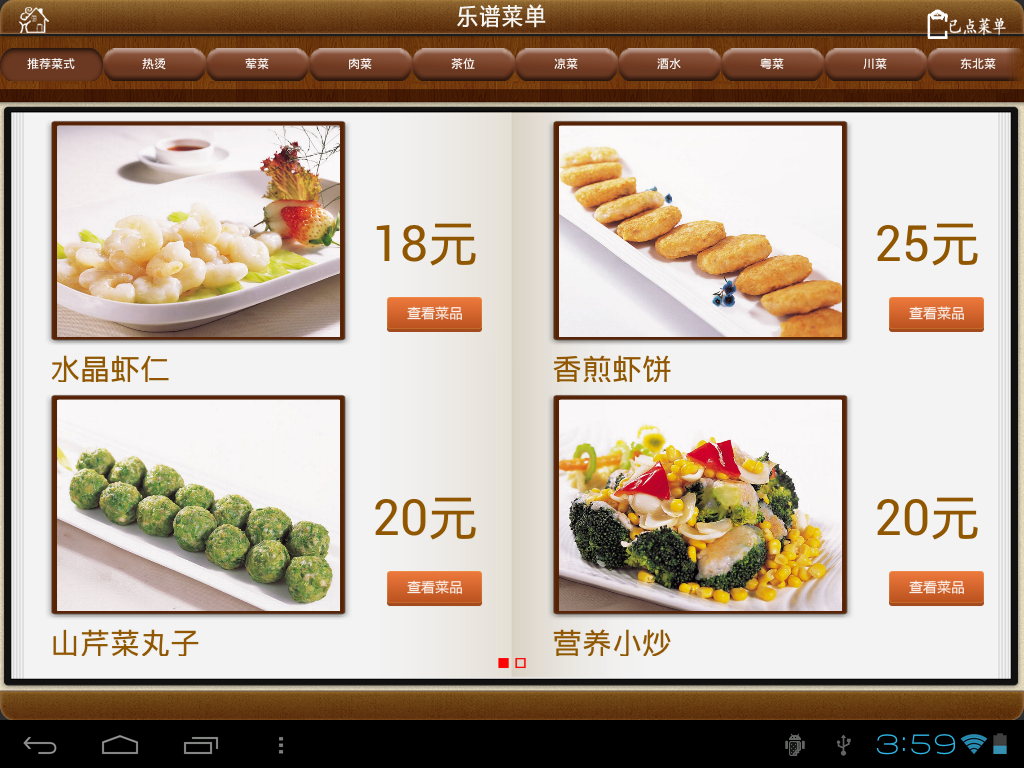The image size is (1024, 768).
Task: View dish details for 营养小炒
Action: click(936, 588)
